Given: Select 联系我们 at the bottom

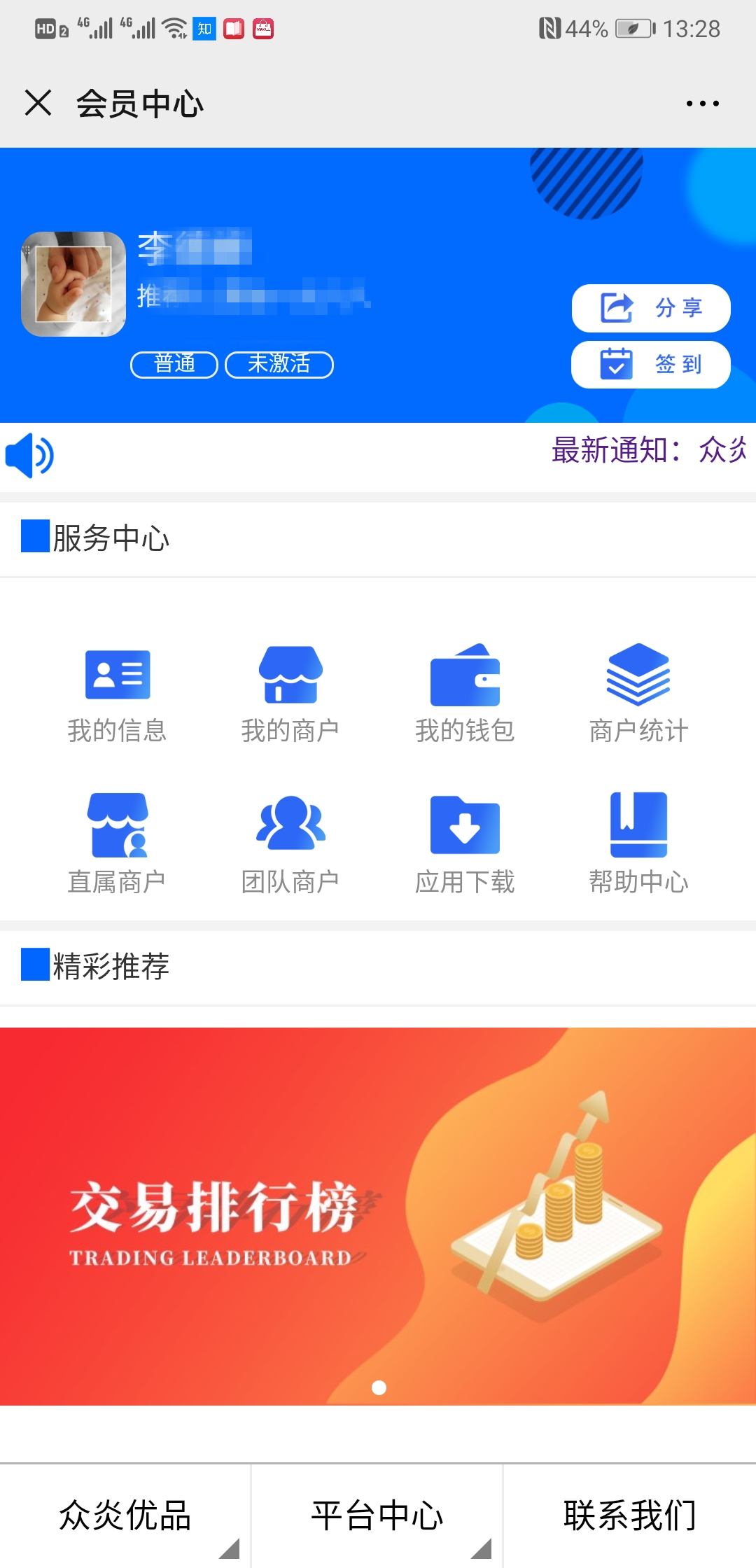Looking at the screenshot, I should pyautogui.click(x=630, y=1516).
